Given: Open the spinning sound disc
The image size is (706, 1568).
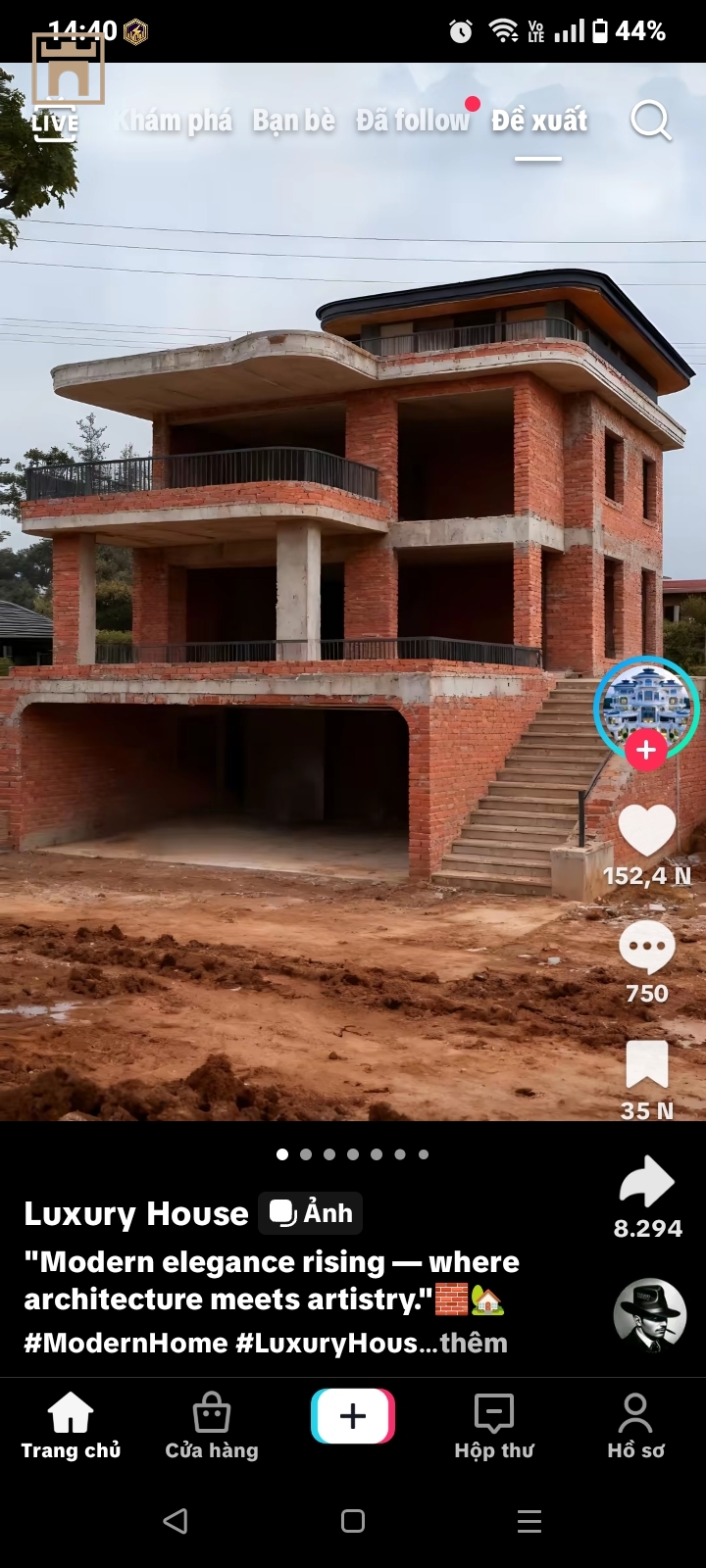Looking at the screenshot, I should pos(649,1315).
